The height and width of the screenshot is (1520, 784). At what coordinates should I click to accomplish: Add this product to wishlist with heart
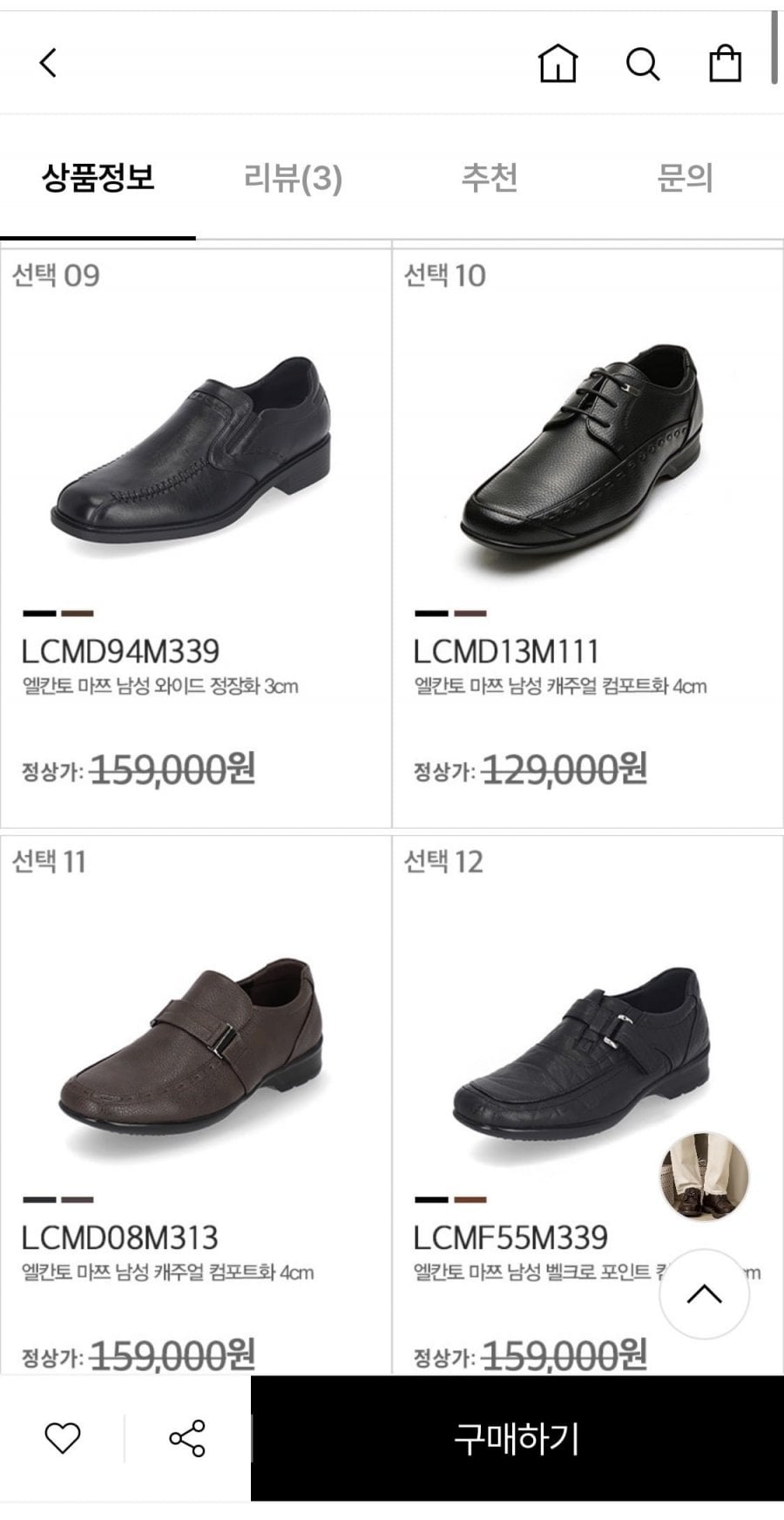coord(62,1437)
